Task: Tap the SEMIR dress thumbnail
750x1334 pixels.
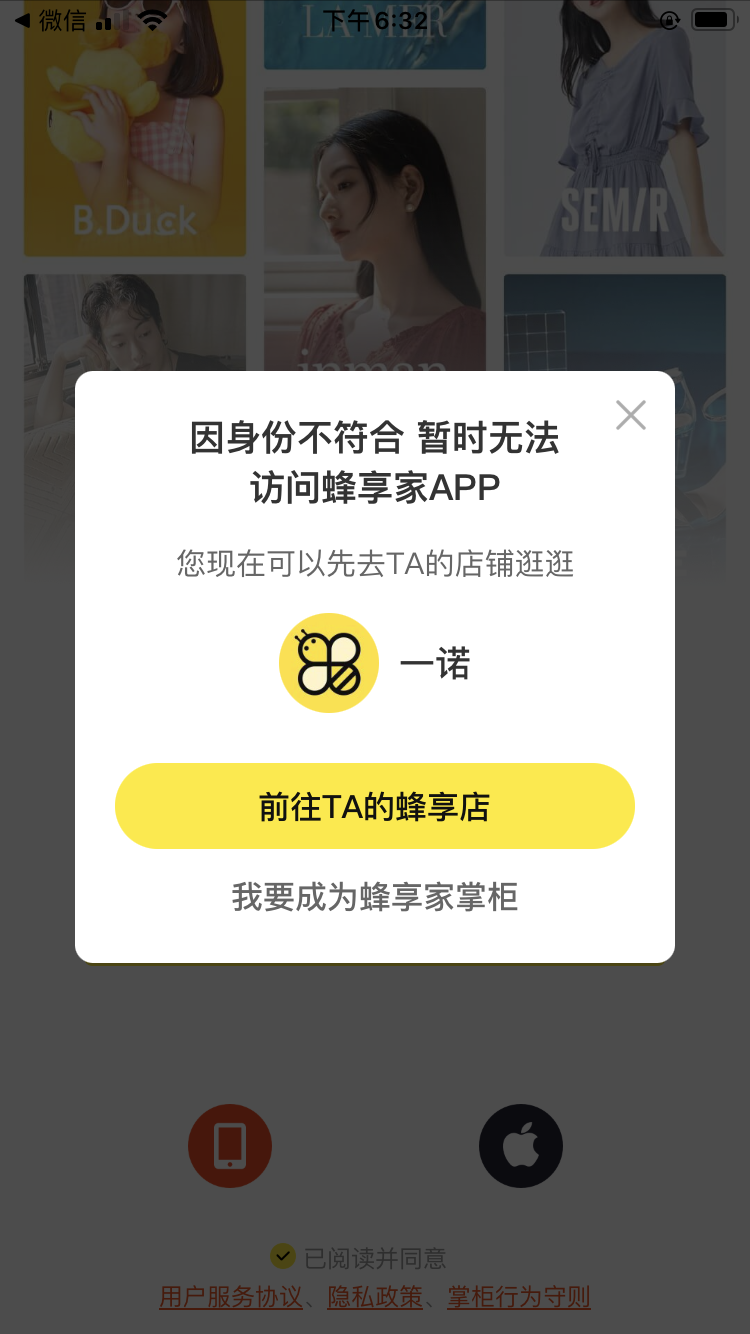Action: pos(614,130)
